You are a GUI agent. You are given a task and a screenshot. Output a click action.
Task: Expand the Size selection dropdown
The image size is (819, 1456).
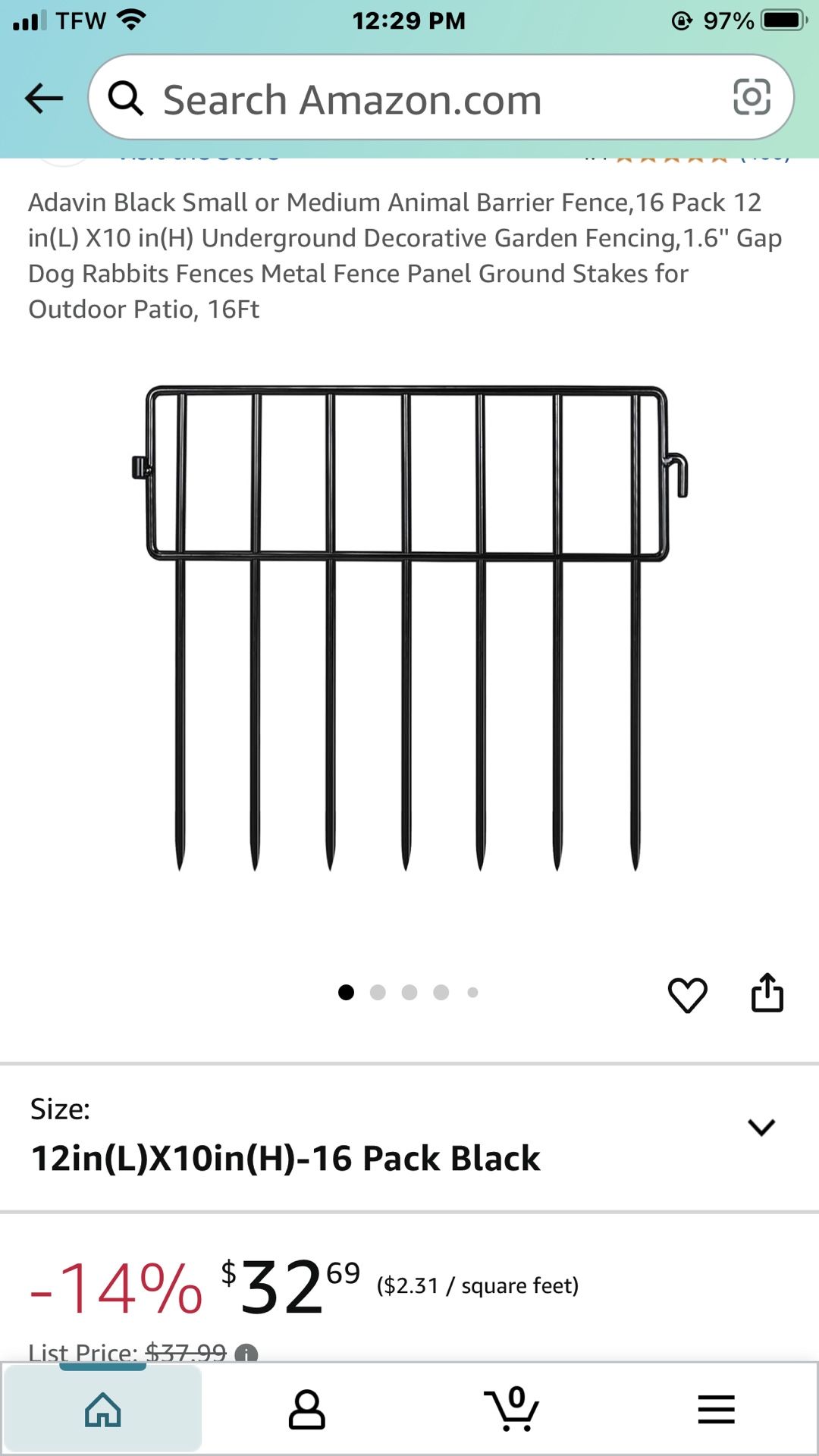761,1128
